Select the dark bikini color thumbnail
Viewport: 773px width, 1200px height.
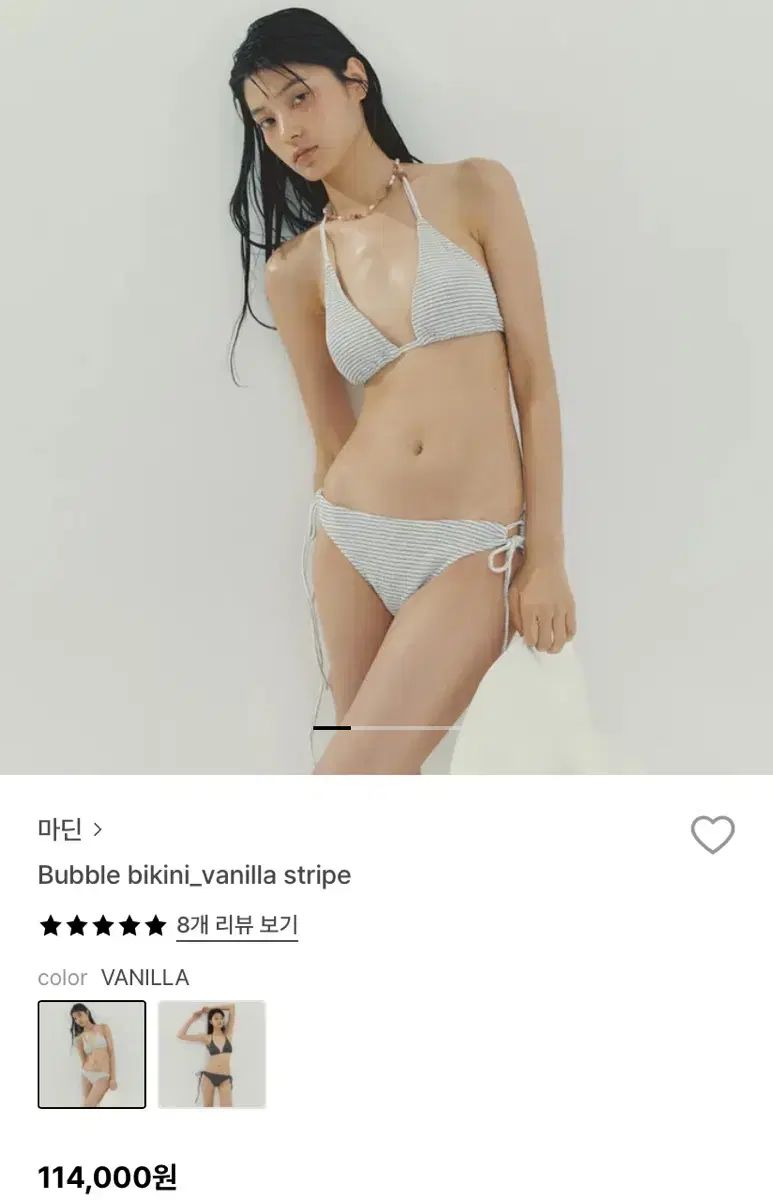pyautogui.click(x=212, y=1054)
